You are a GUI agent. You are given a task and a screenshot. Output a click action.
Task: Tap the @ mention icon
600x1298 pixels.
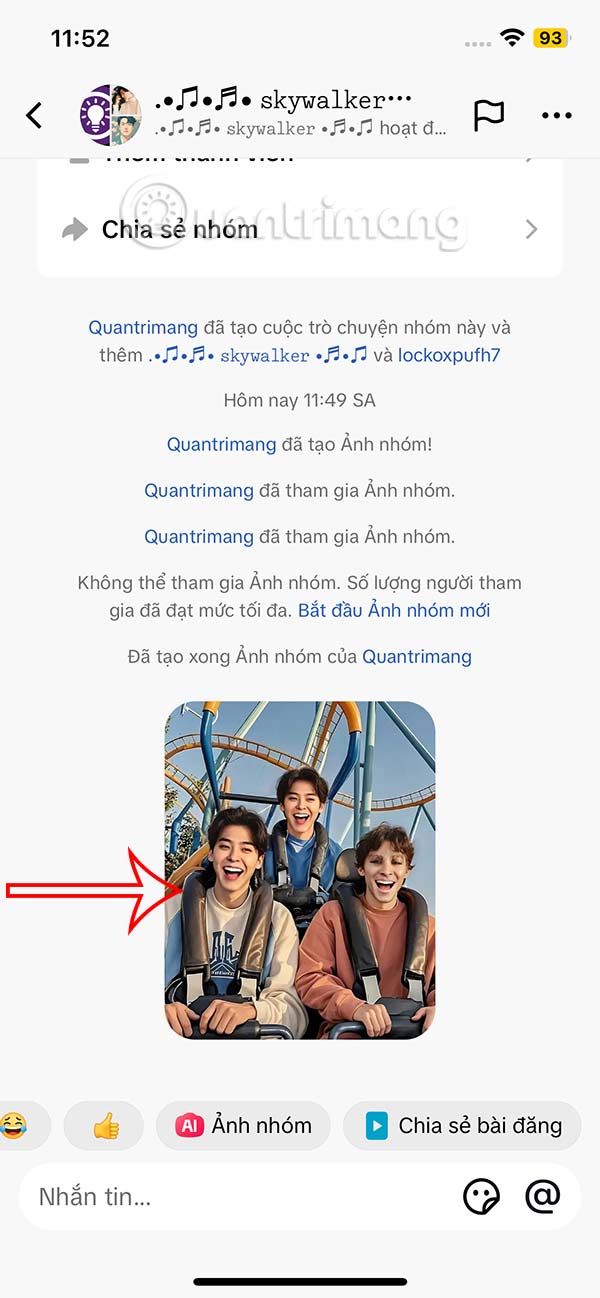click(x=543, y=1196)
